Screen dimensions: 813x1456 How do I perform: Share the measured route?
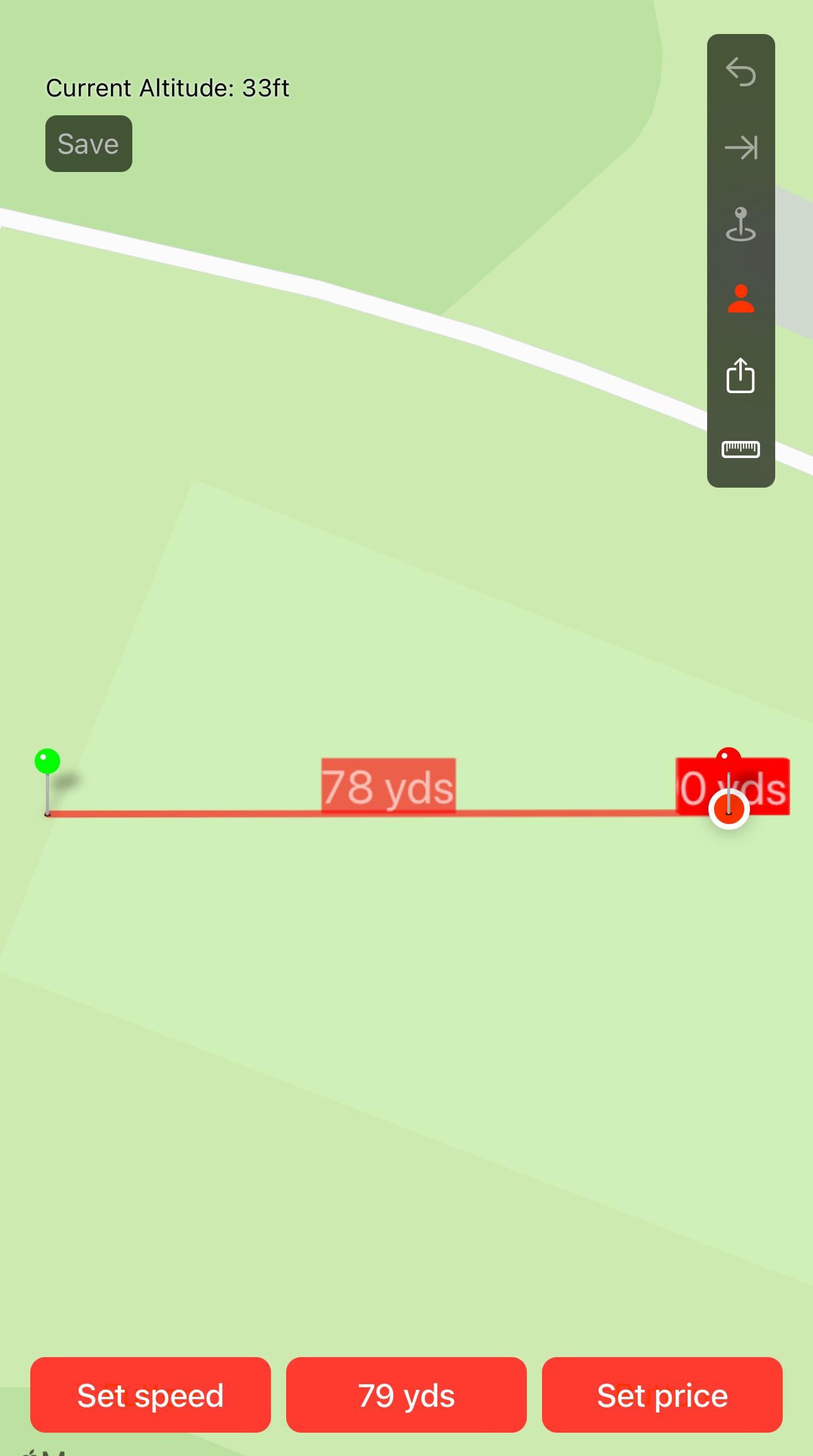click(x=741, y=375)
